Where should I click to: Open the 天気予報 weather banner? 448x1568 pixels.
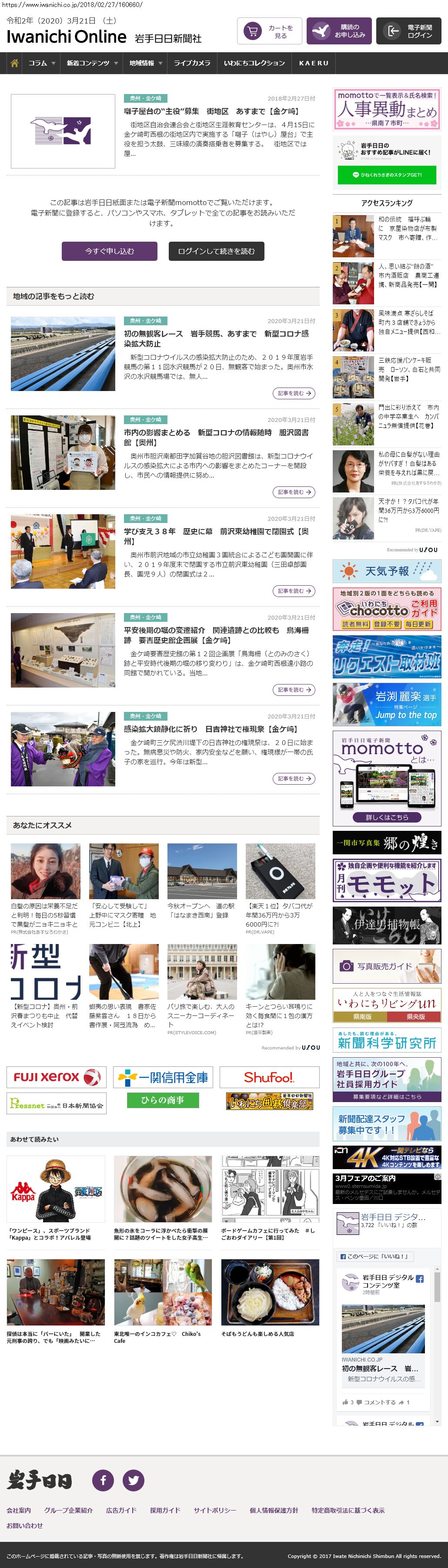pyautogui.click(x=387, y=572)
